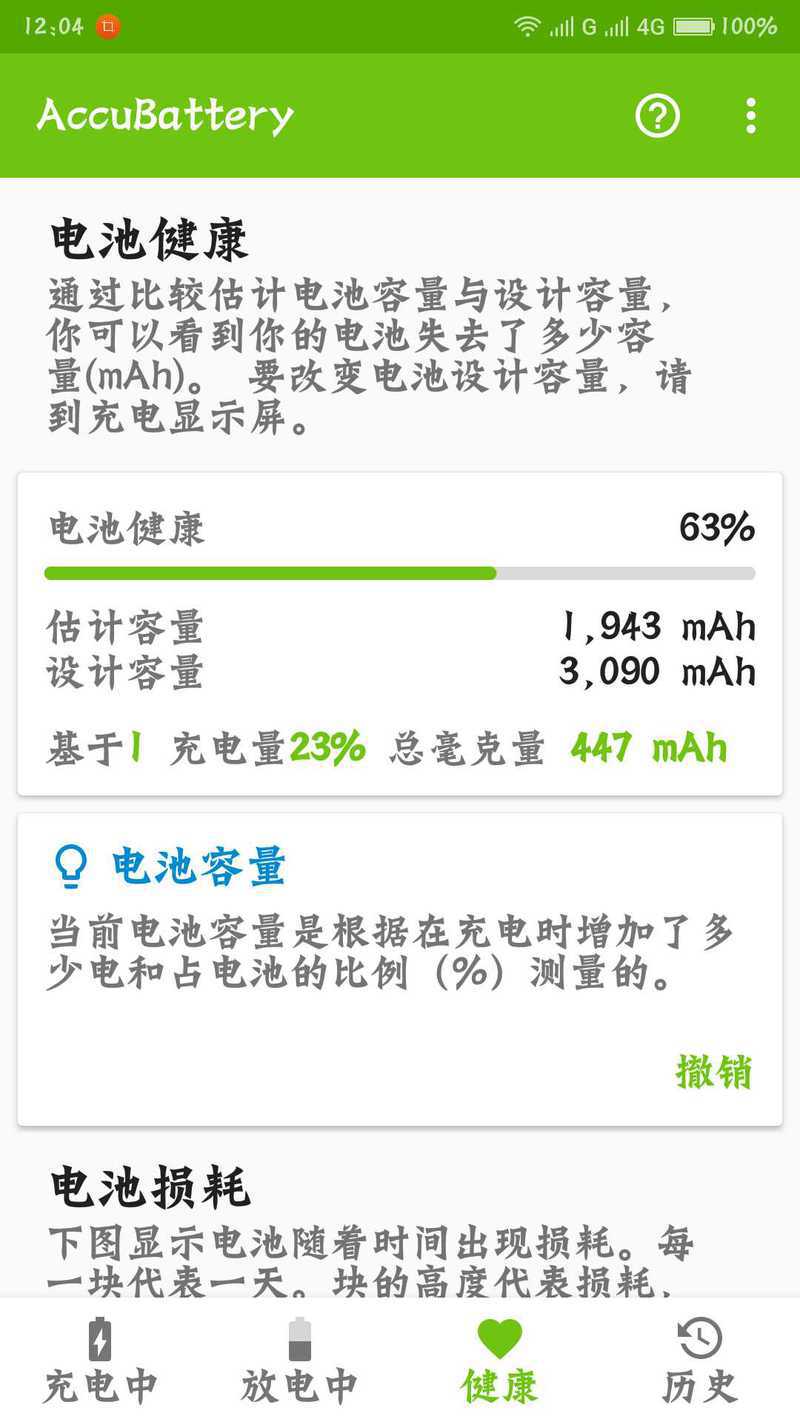Open the 历史 tab

[700, 1360]
